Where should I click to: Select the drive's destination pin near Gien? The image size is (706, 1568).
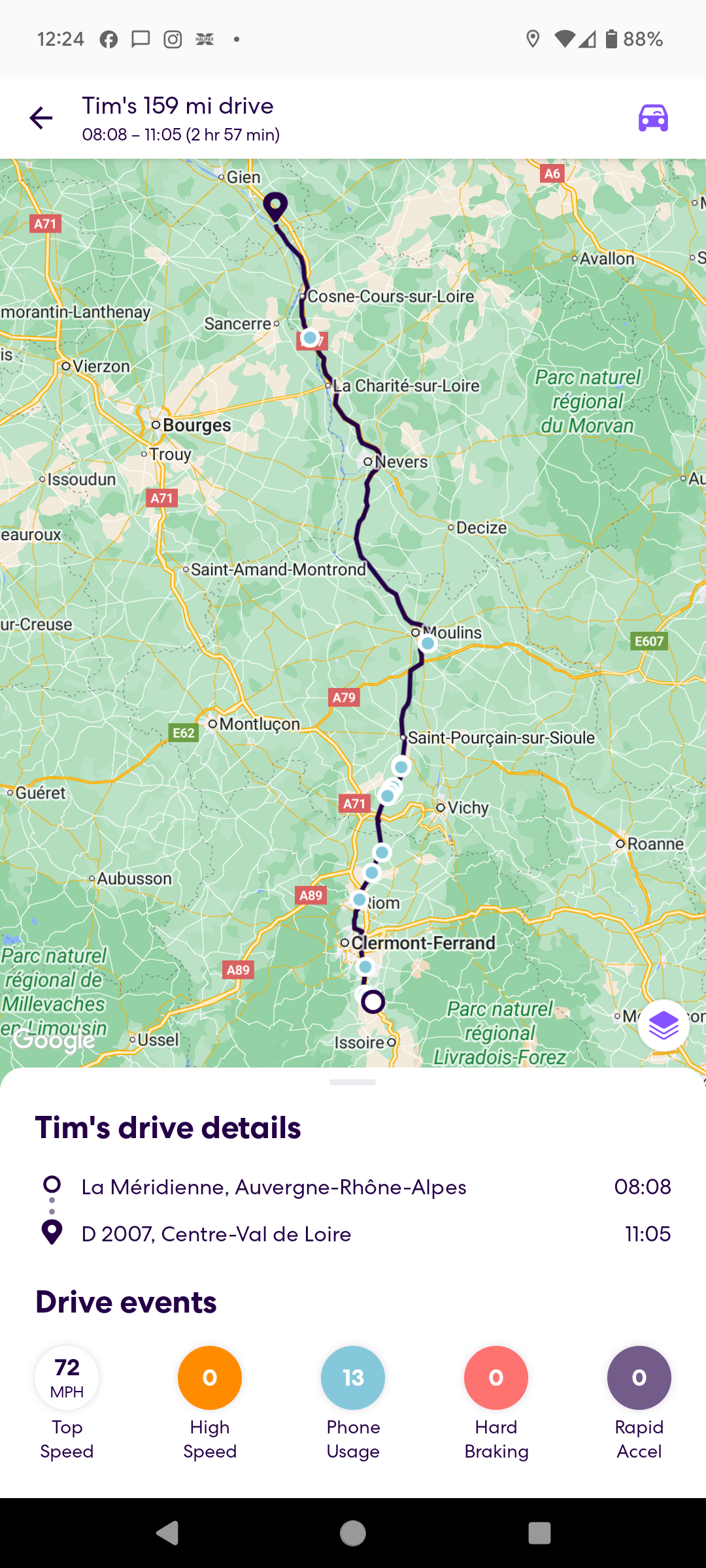coord(275,206)
